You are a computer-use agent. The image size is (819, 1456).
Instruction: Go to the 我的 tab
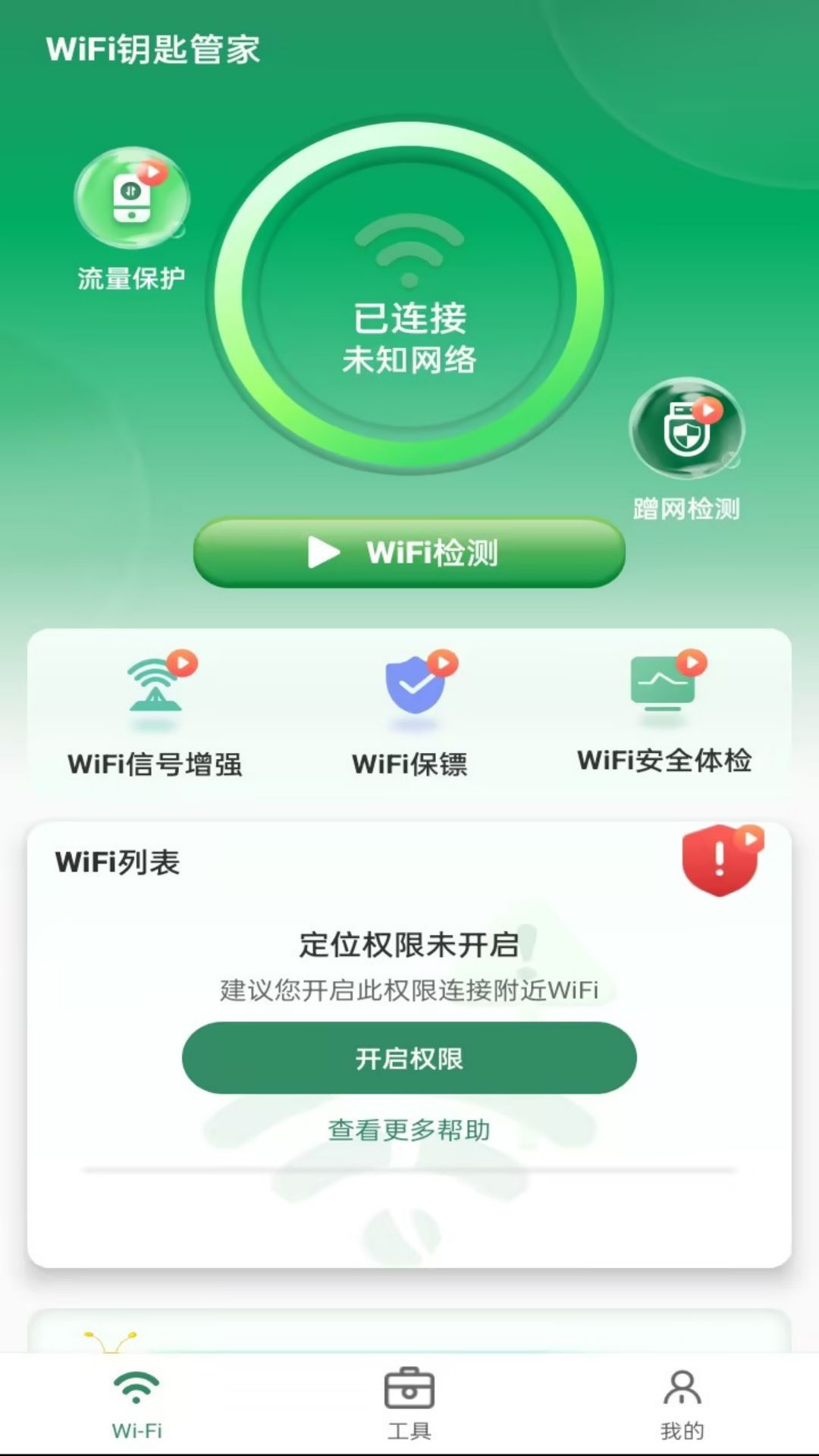click(682, 1404)
